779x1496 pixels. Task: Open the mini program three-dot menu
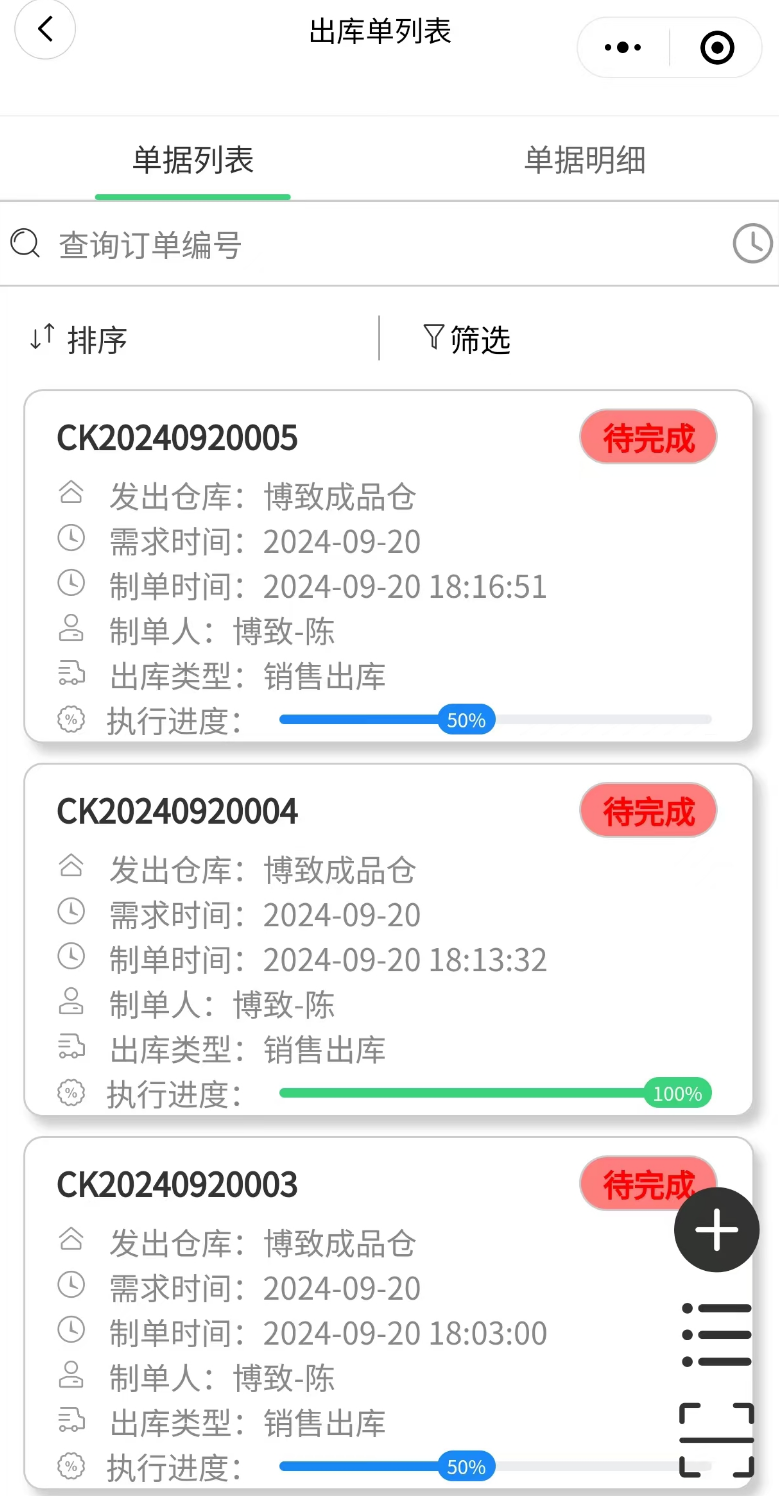(x=623, y=47)
